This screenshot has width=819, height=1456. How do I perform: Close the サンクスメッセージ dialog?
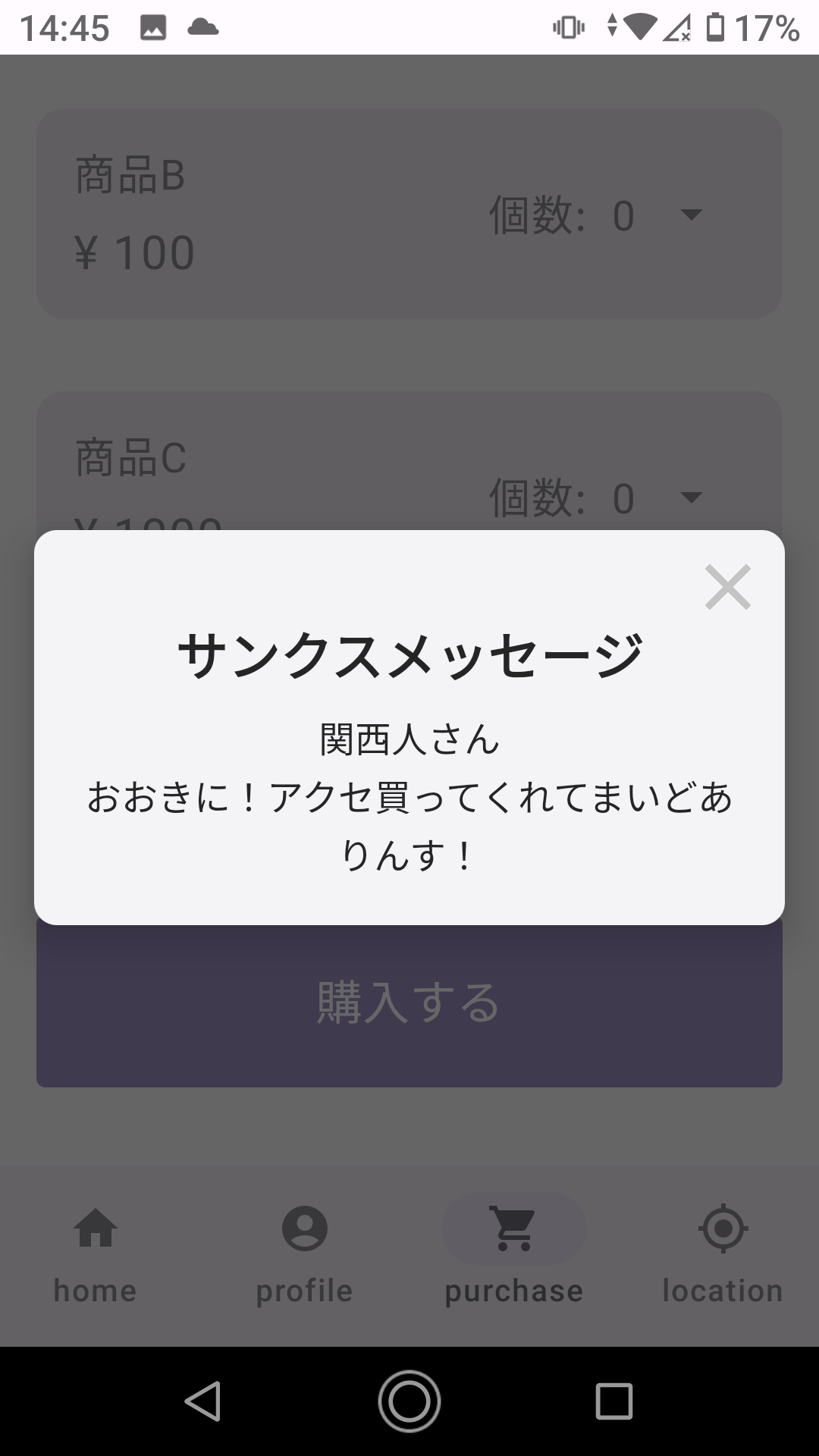727,586
